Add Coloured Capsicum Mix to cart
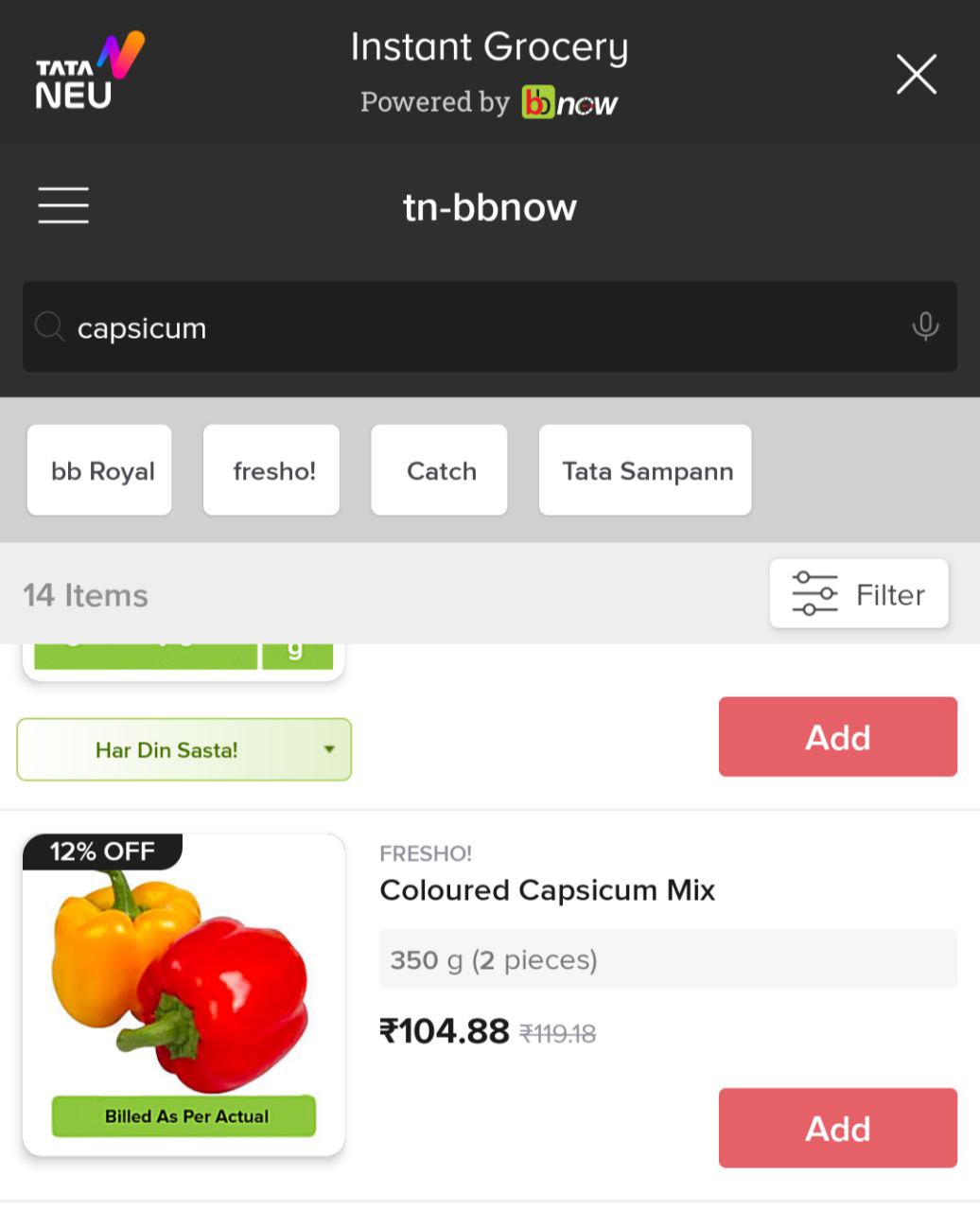 coord(837,1128)
